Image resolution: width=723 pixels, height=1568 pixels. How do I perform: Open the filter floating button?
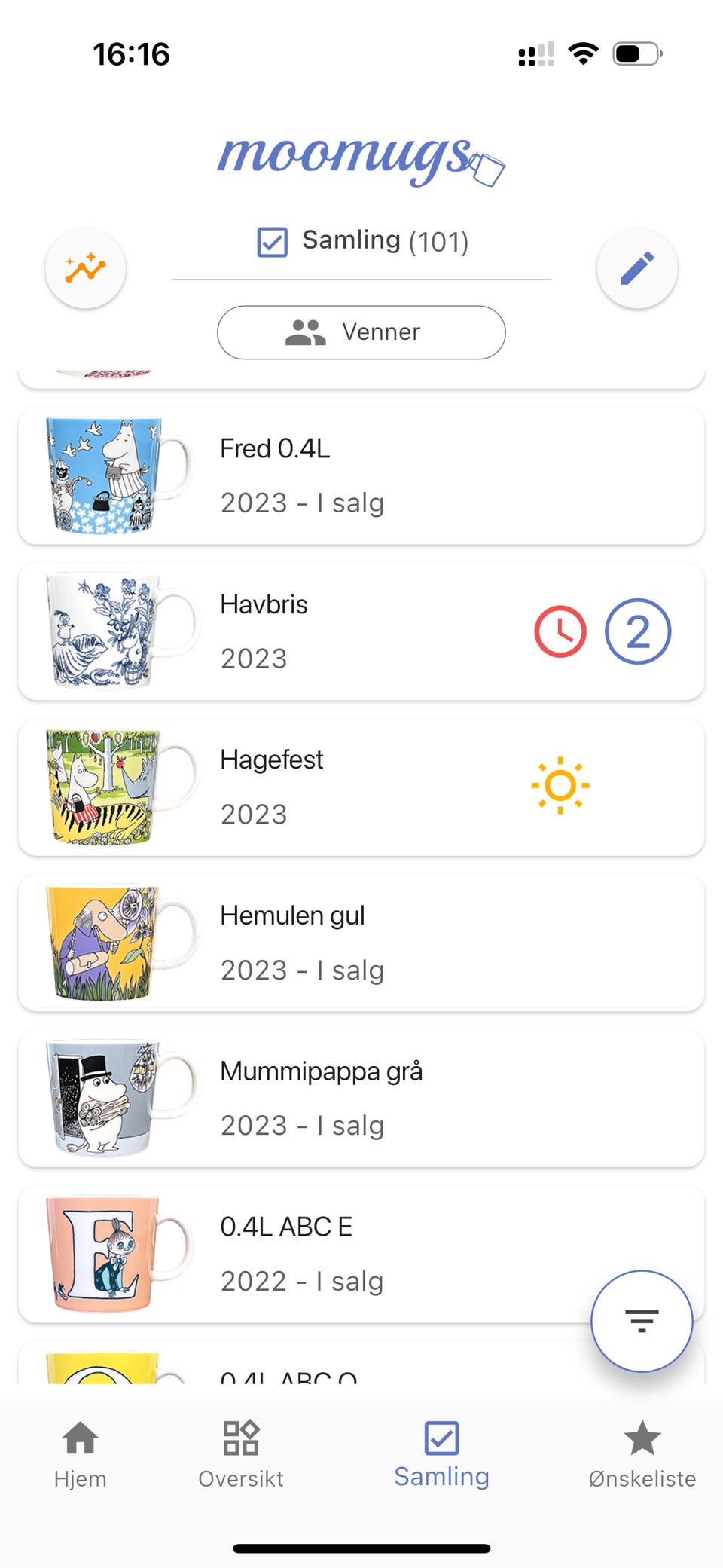(x=641, y=1321)
